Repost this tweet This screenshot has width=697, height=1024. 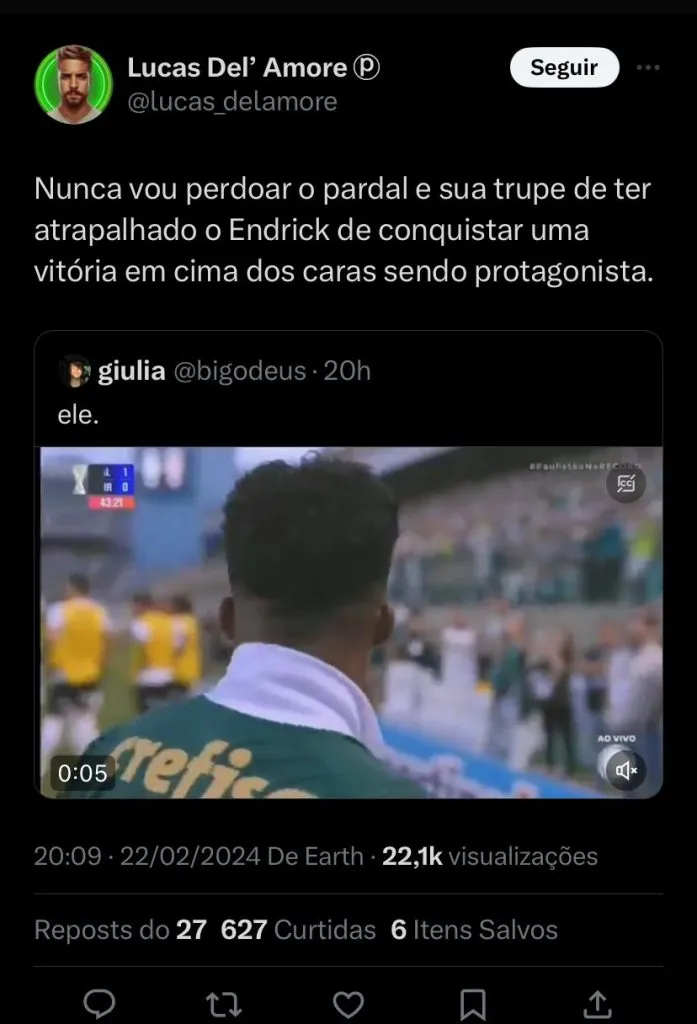click(x=223, y=1002)
